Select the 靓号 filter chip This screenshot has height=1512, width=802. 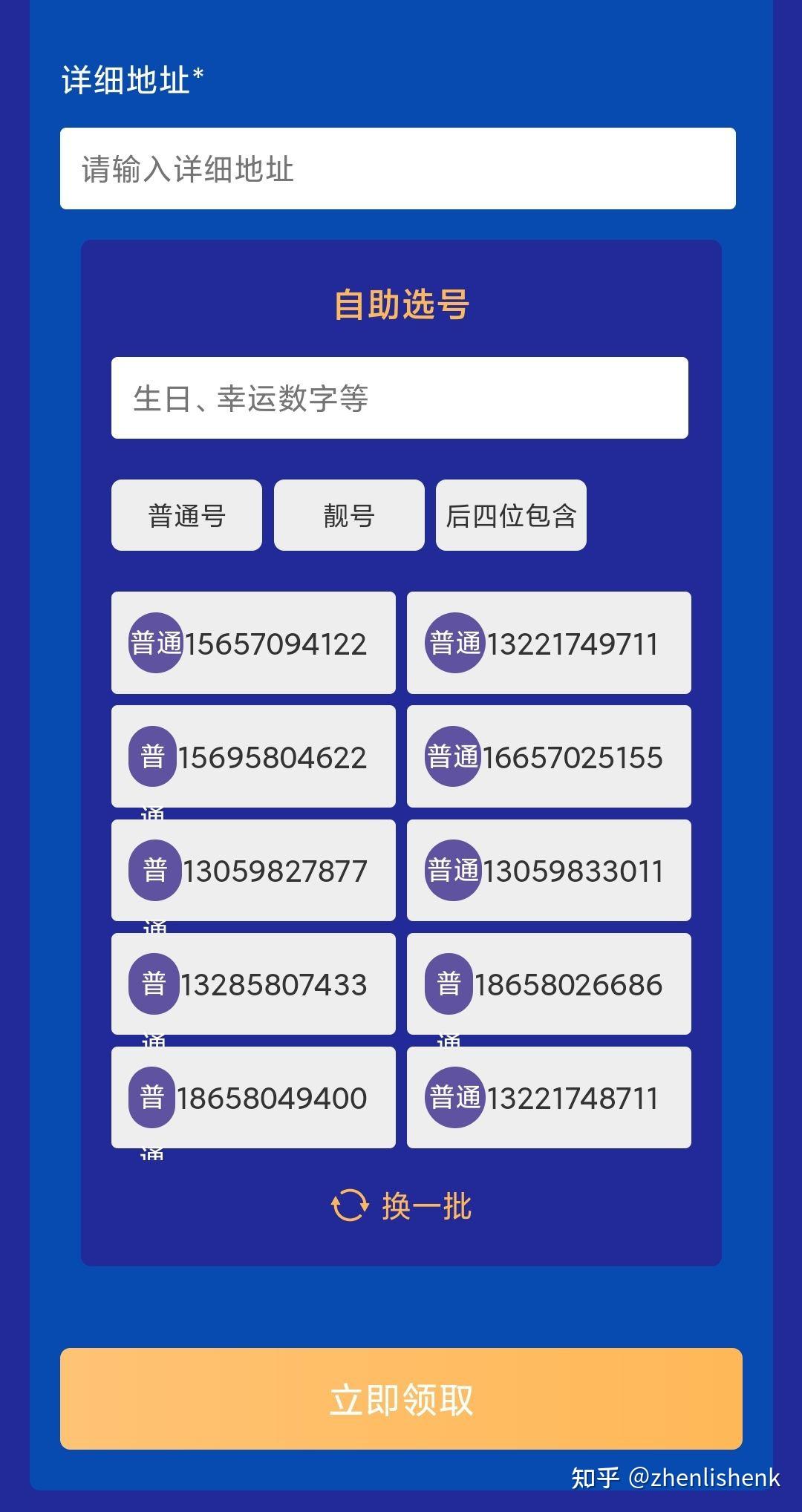(x=349, y=515)
